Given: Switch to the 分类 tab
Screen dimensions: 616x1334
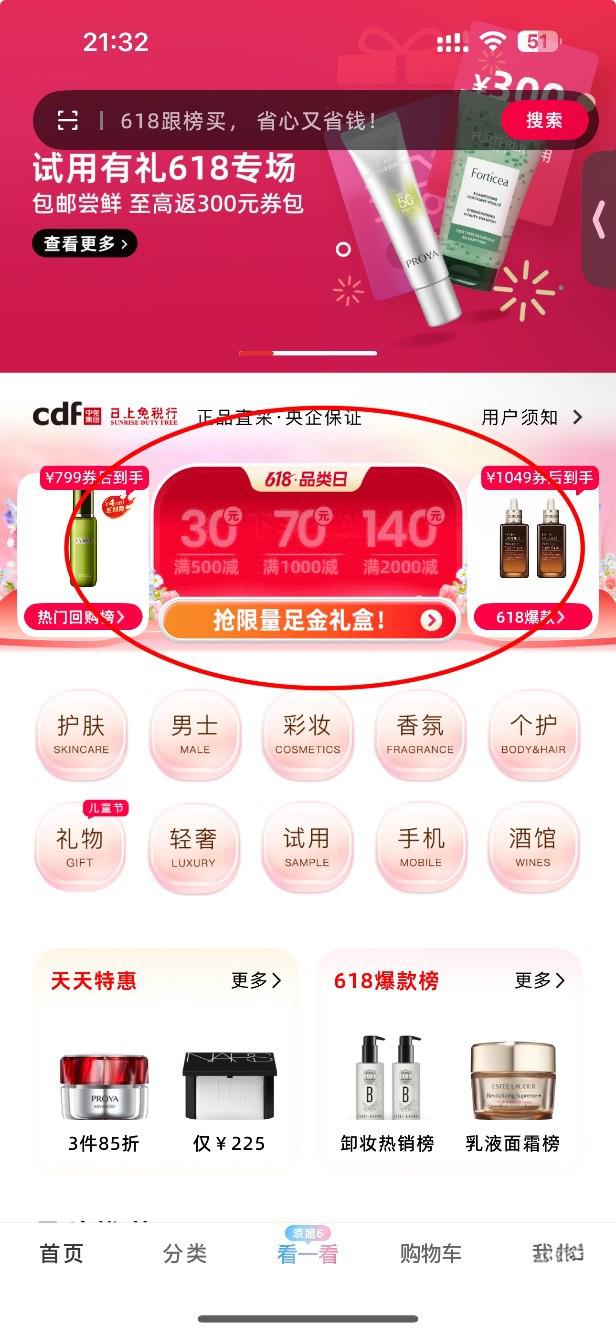Looking at the screenshot, I should (x=185, y=1253).
